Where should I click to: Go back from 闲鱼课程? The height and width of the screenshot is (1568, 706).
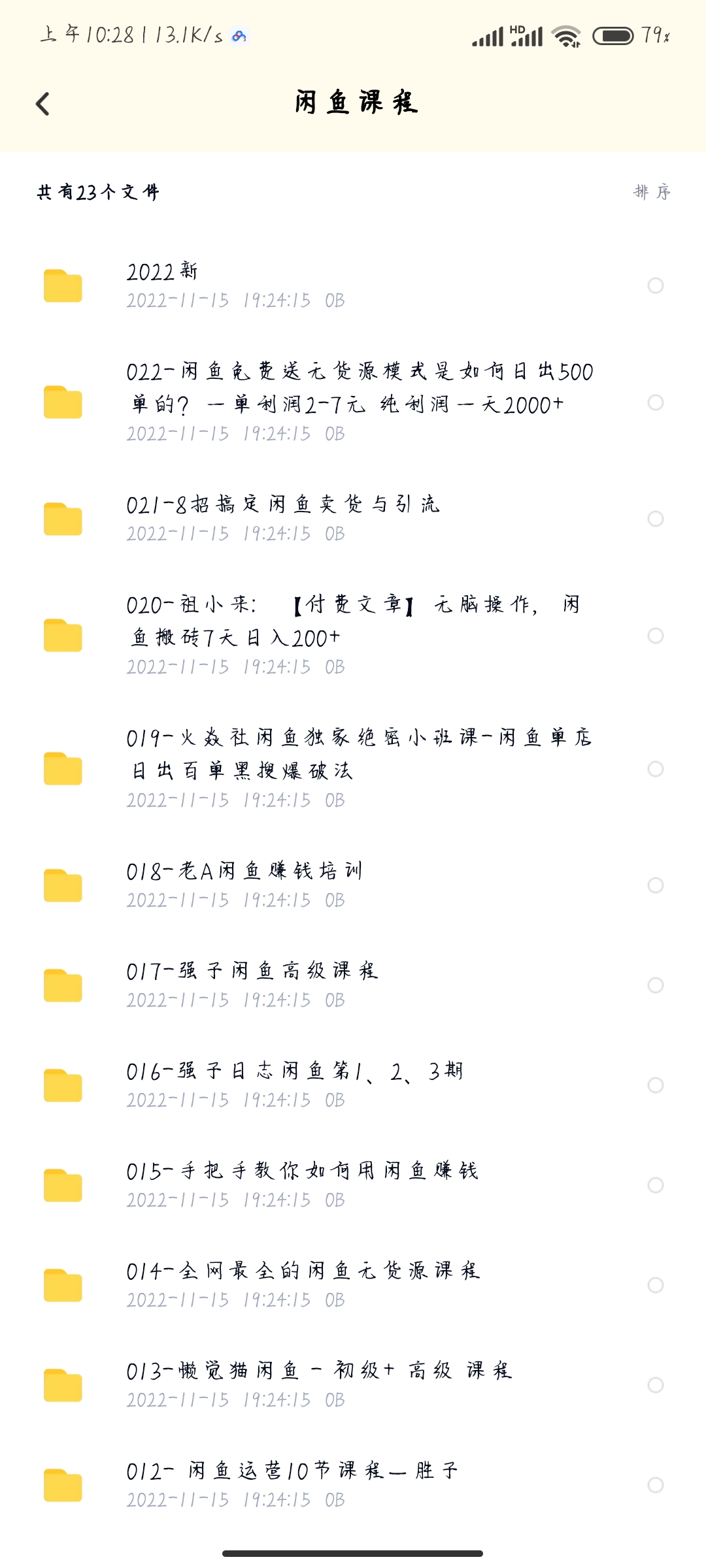(x=42, y=103)
